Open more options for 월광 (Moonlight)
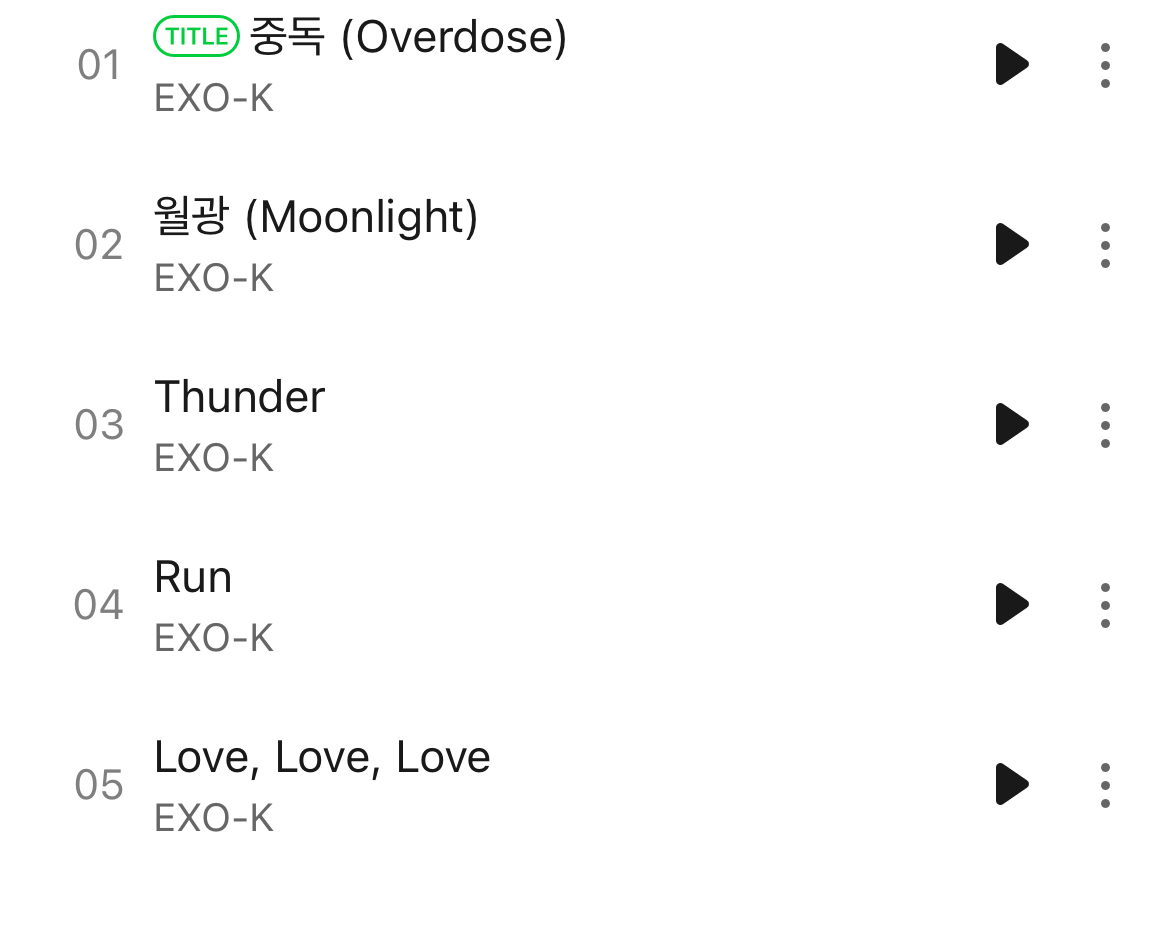The width and height of the screenshot is (1170, 944). click(x=1105, y=244)
